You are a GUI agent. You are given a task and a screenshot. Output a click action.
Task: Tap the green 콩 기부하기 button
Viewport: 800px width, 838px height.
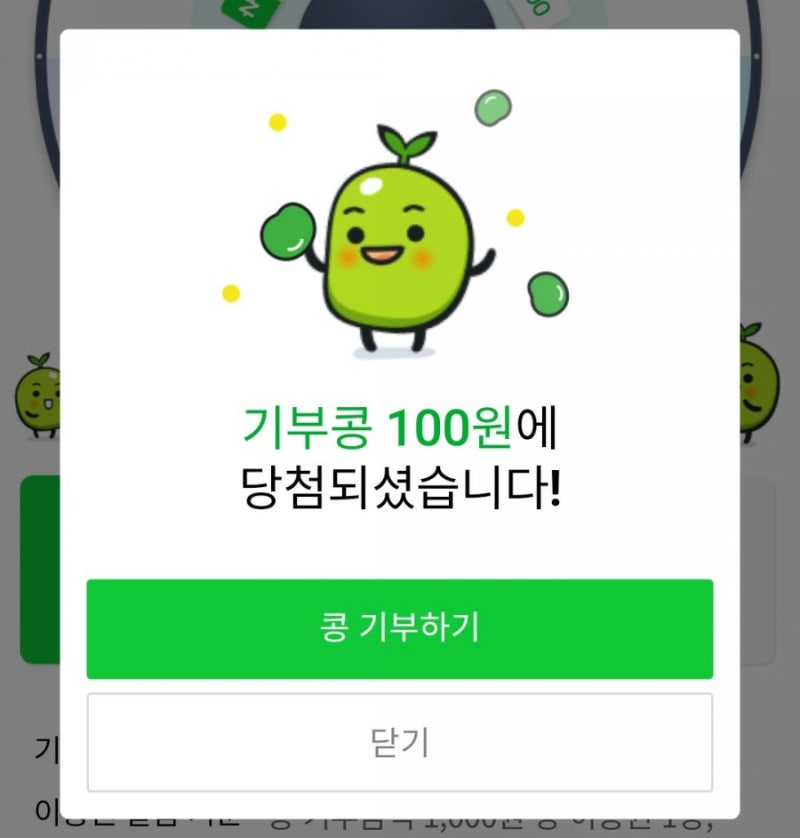[x=399, y=629]
